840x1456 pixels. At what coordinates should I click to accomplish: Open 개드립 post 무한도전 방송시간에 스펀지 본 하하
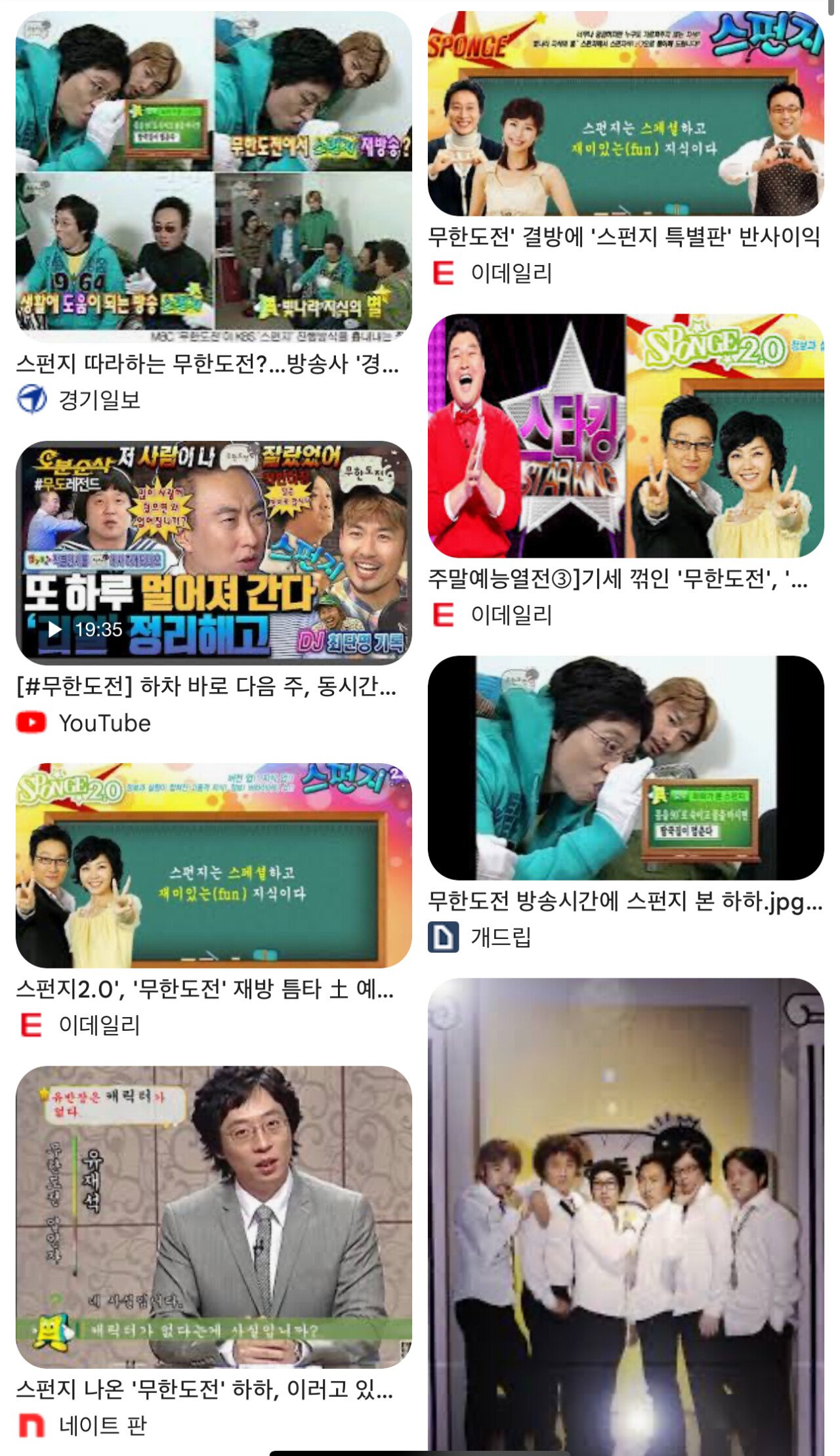[x=625, y=901]
